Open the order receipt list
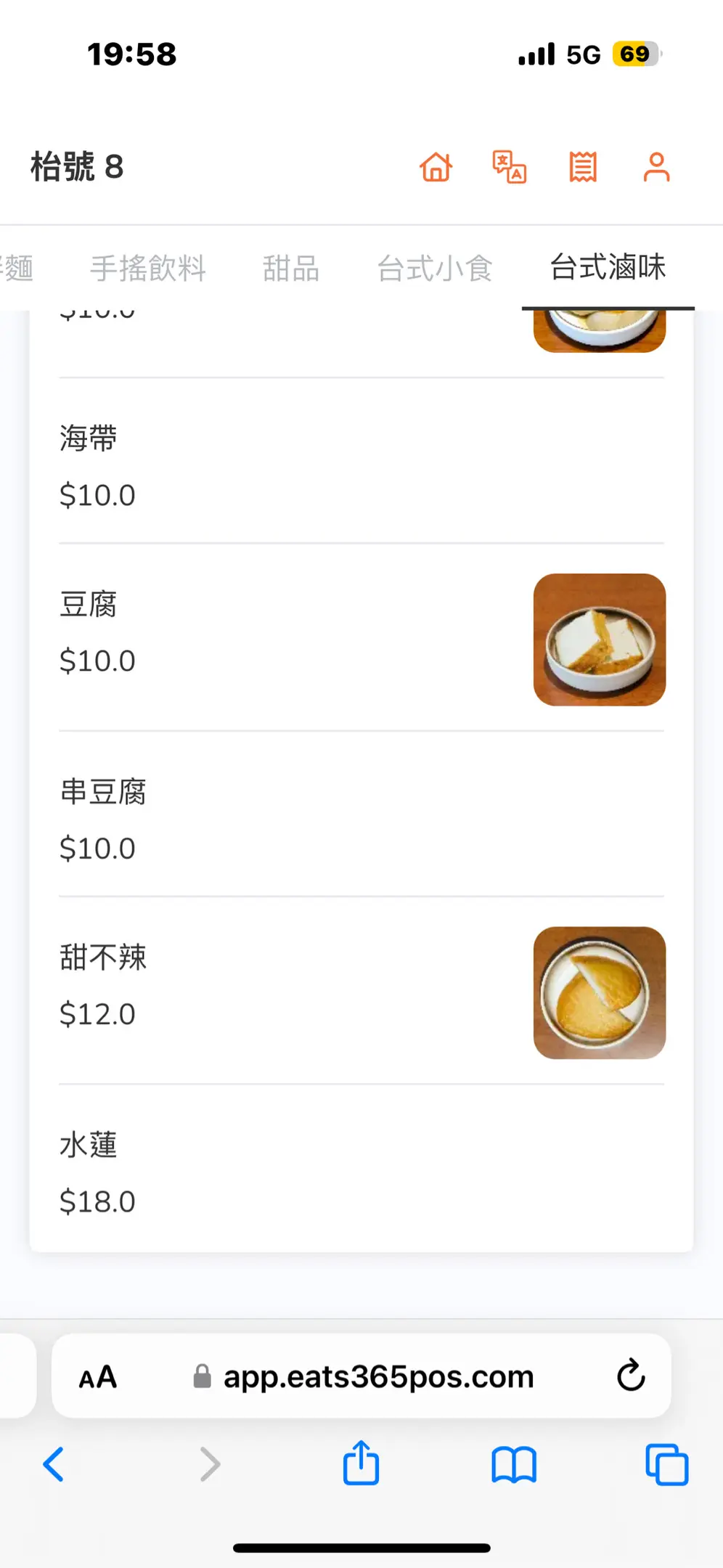The height and width of the screenshot is (1568, 723). click(x=583, y=167)
